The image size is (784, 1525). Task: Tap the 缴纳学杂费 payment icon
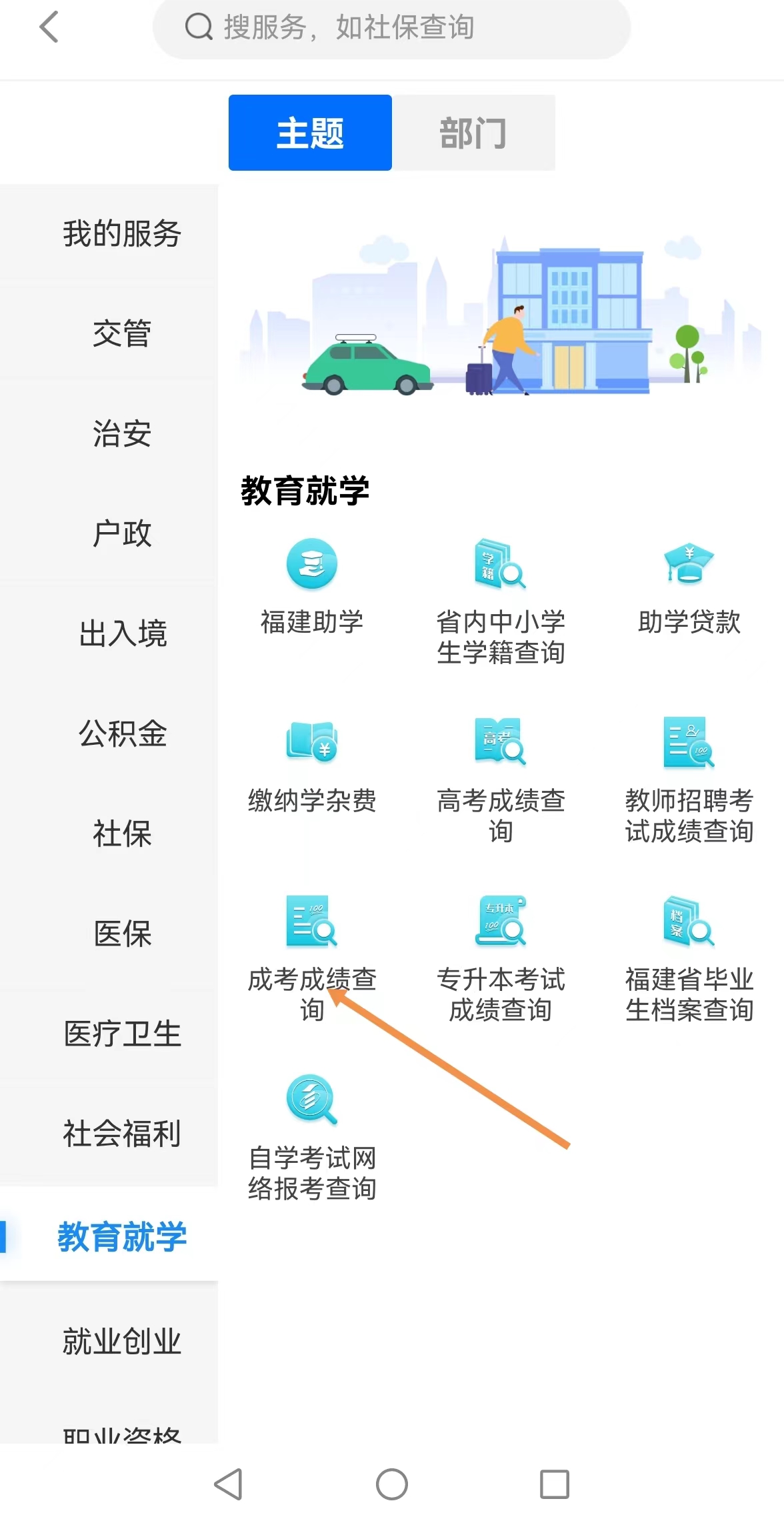tap(311, 767)
